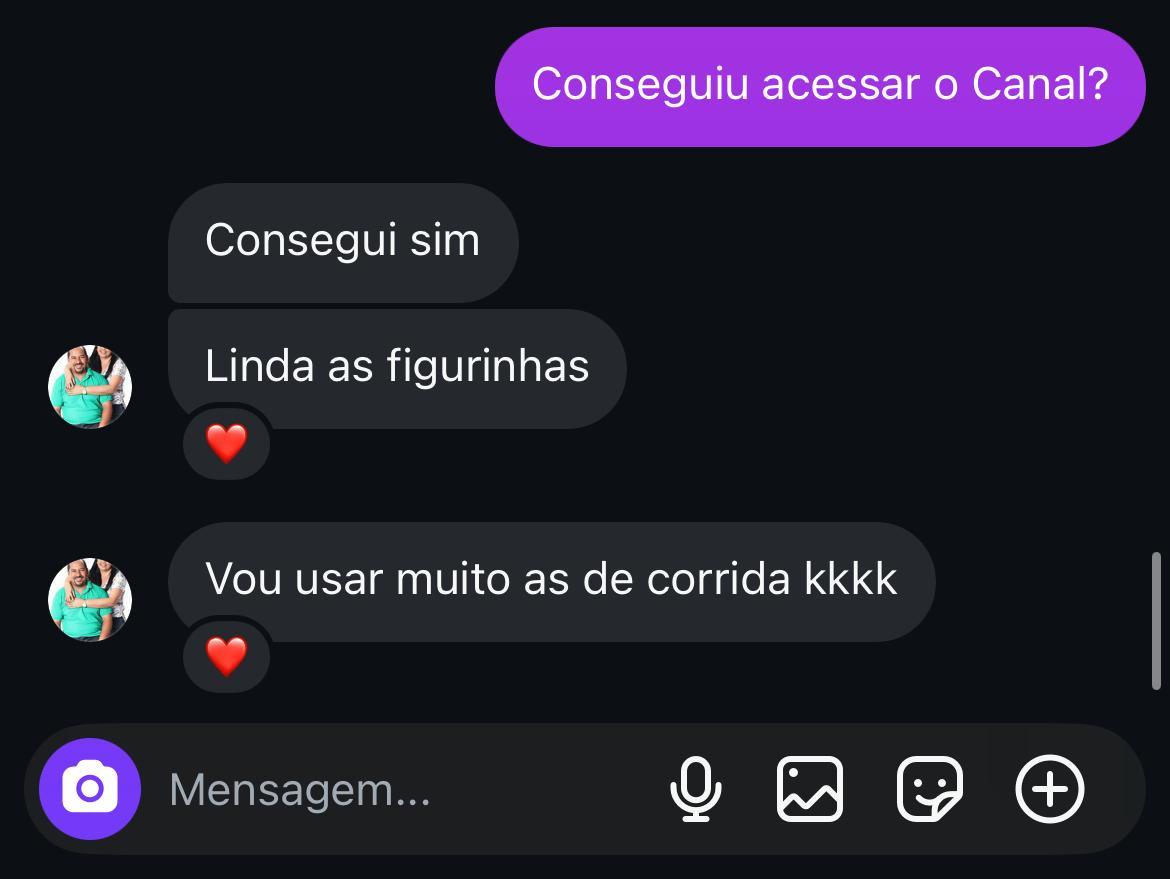Open the photo gallery picker
Screen dimensions: 1170x879
click(x=809, y=789)
